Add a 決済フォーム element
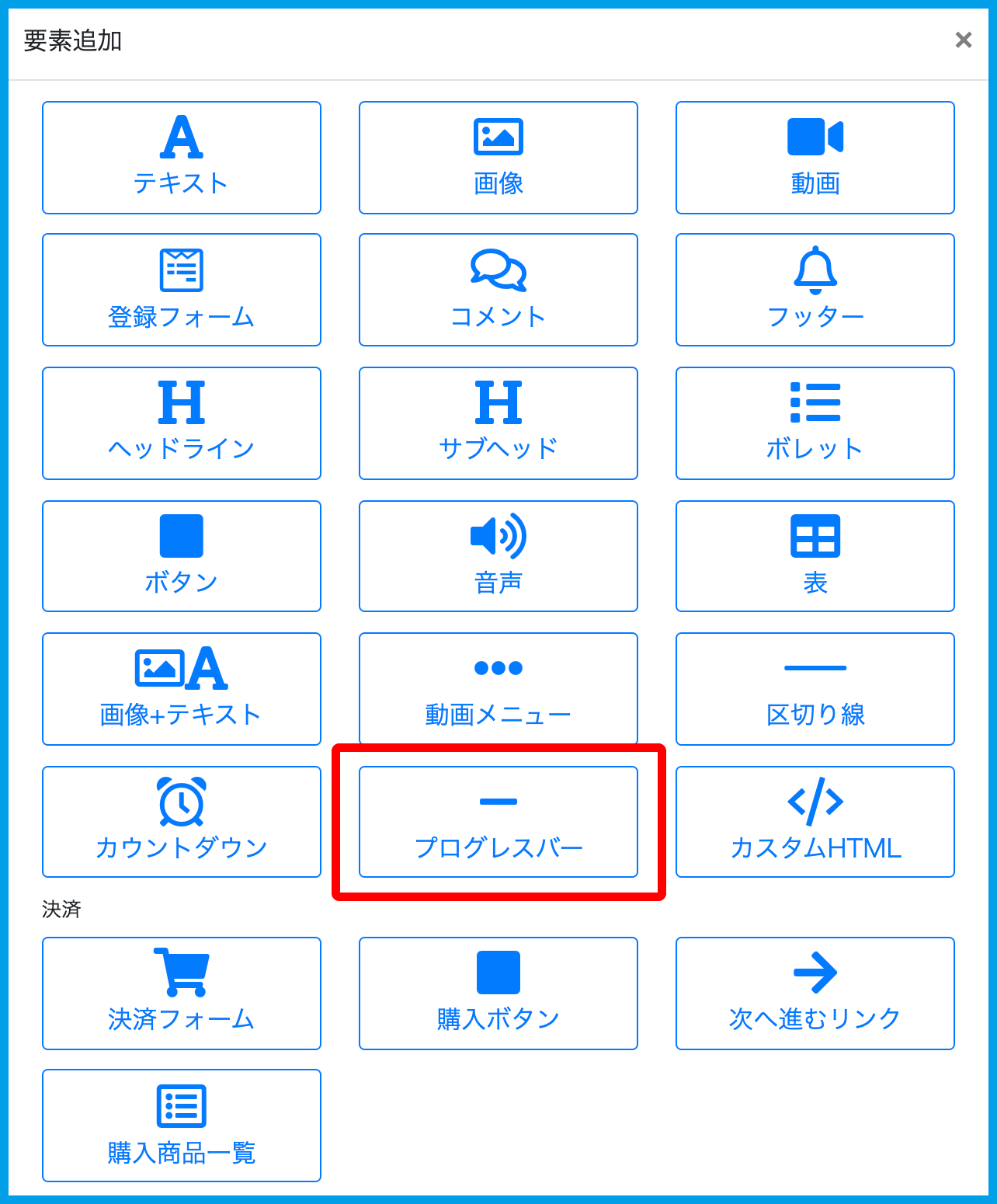Image resolution: width=997 pixels, height=1204 pixels. pyautogui.click(x=182, y=993)
